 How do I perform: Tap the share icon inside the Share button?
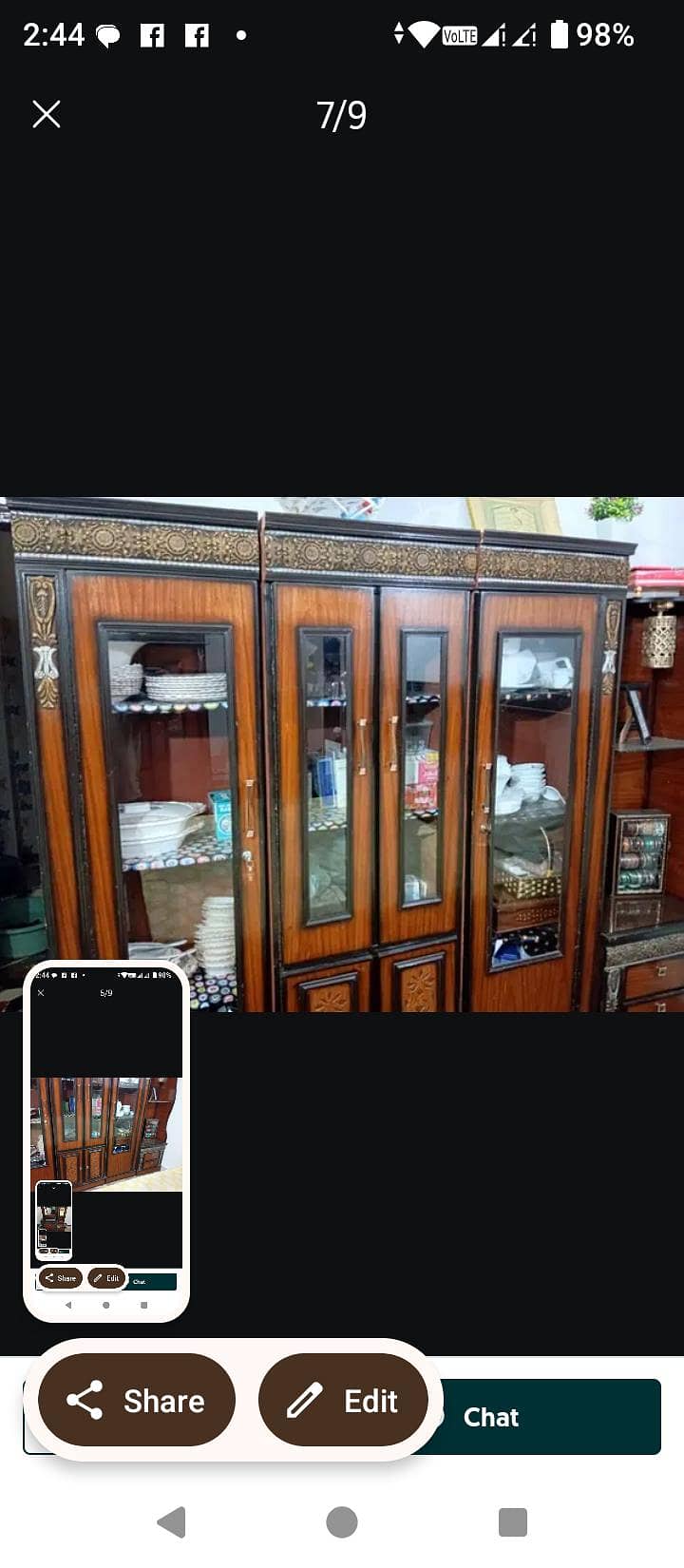click(85, 1400)
